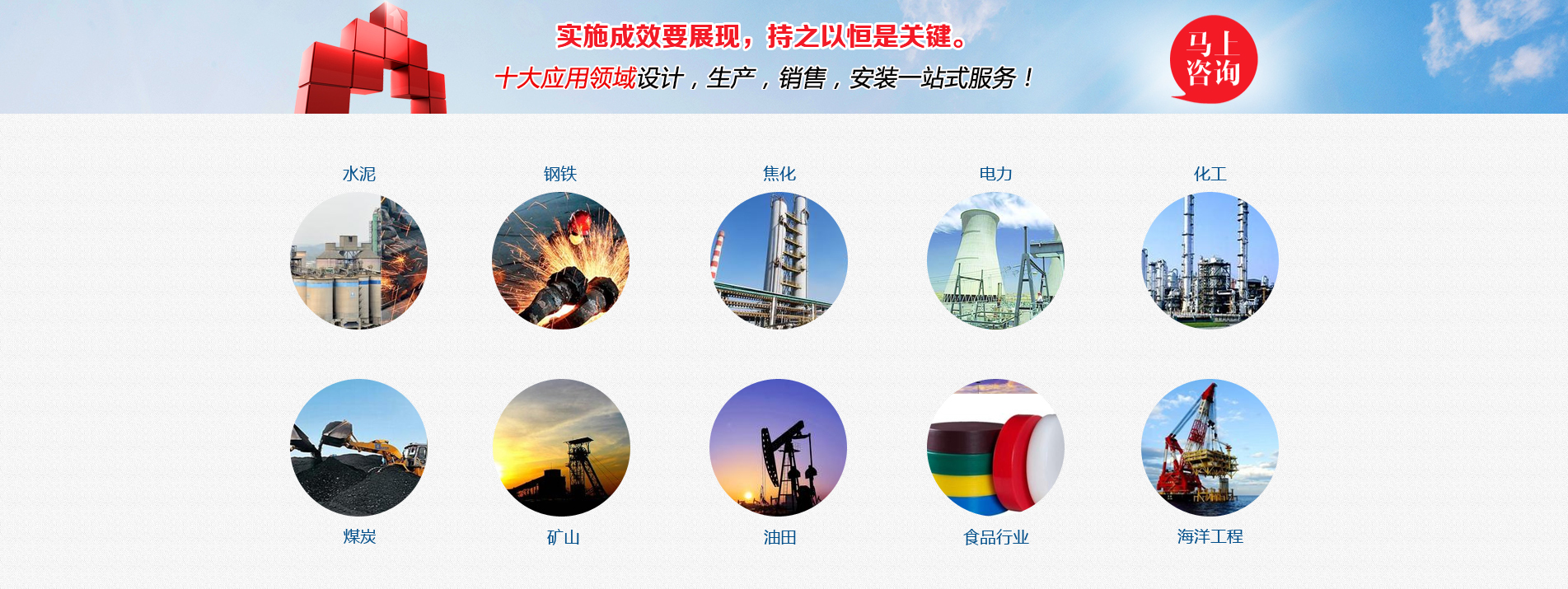Open the 矿山 mining industry tile
1568x589 pixels.
coord(561,447)
